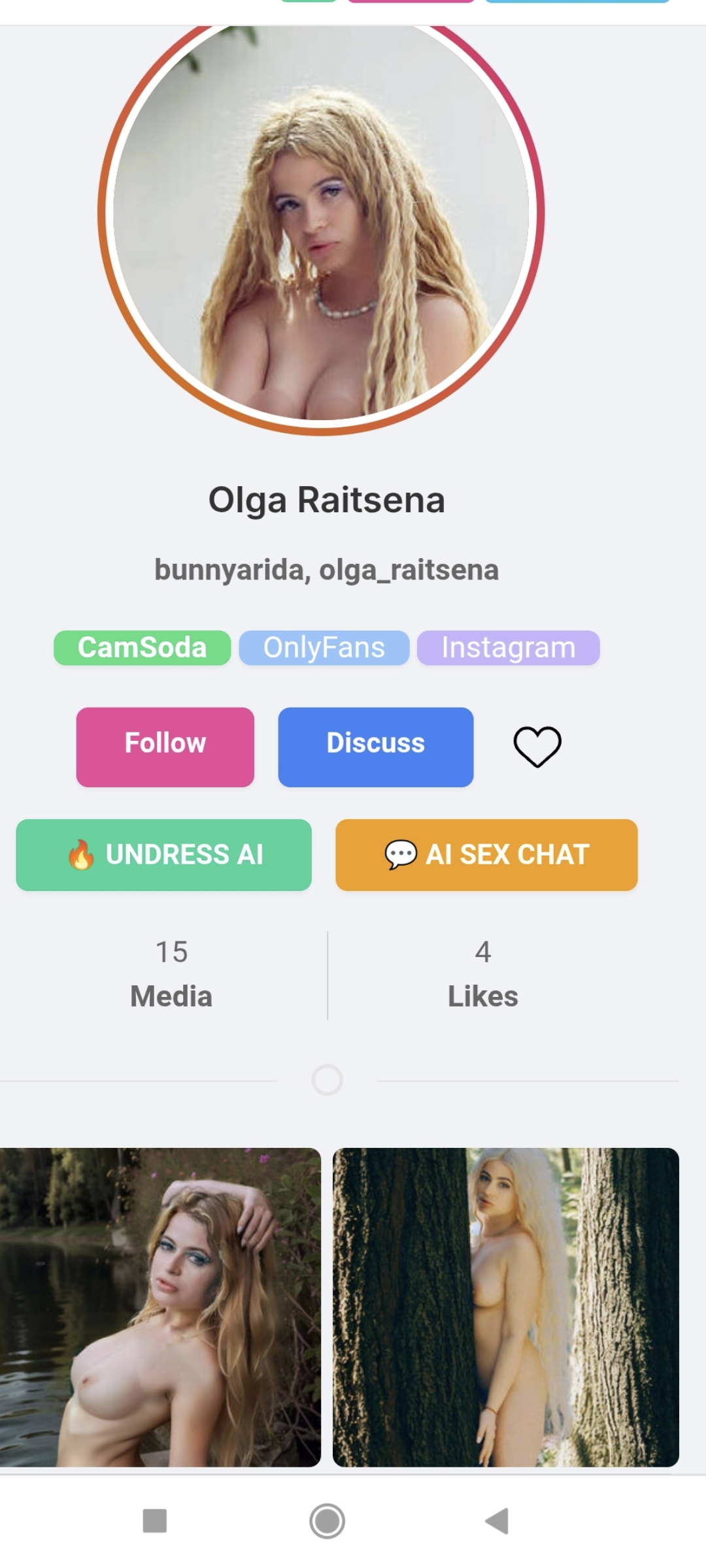This screenshot has height=1568, width=706.
Task: Tap the Follow button
Action: click(165, 747)
